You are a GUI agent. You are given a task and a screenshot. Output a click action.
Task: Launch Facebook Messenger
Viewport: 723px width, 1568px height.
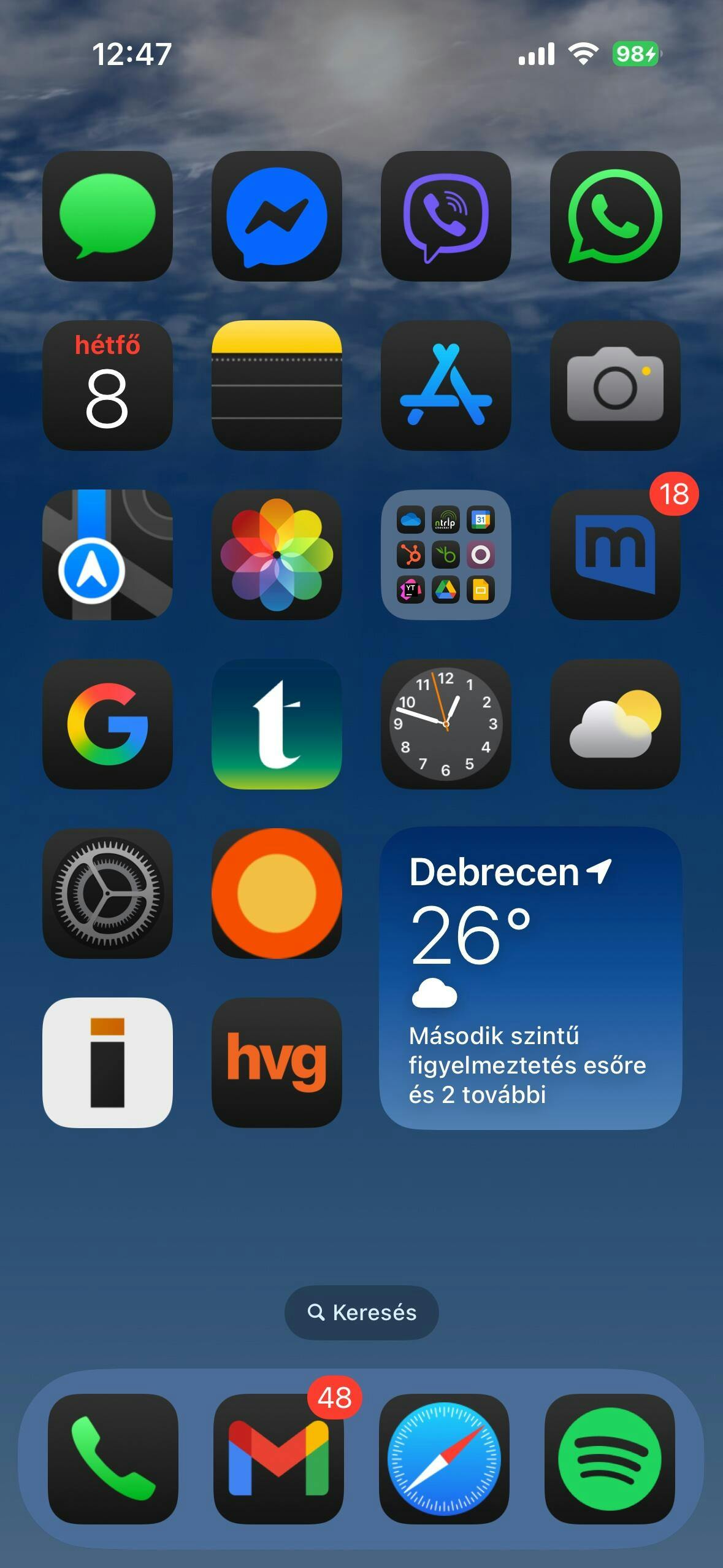(277, 216)
